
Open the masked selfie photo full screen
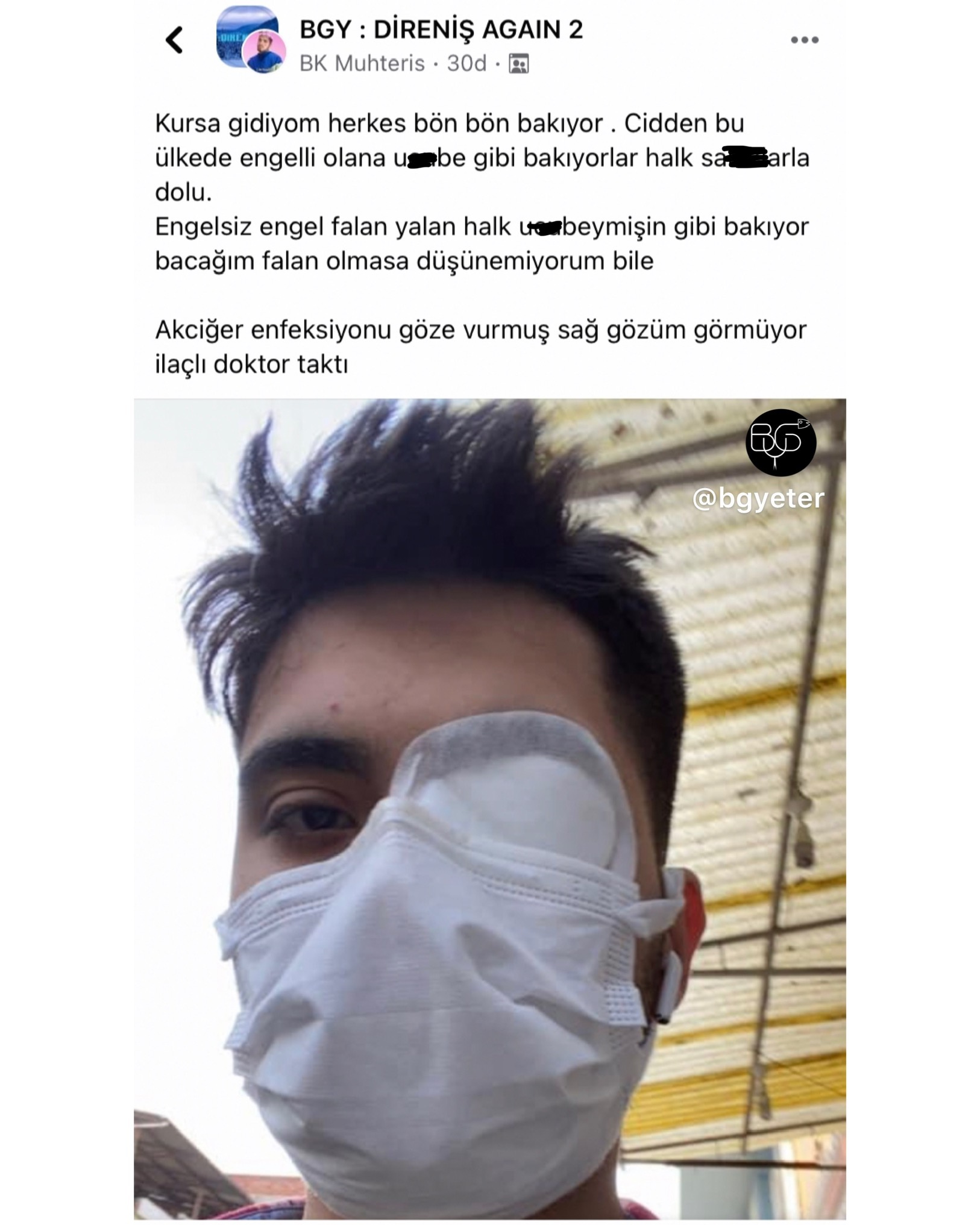pyautogui.click(x=489, y=807)
